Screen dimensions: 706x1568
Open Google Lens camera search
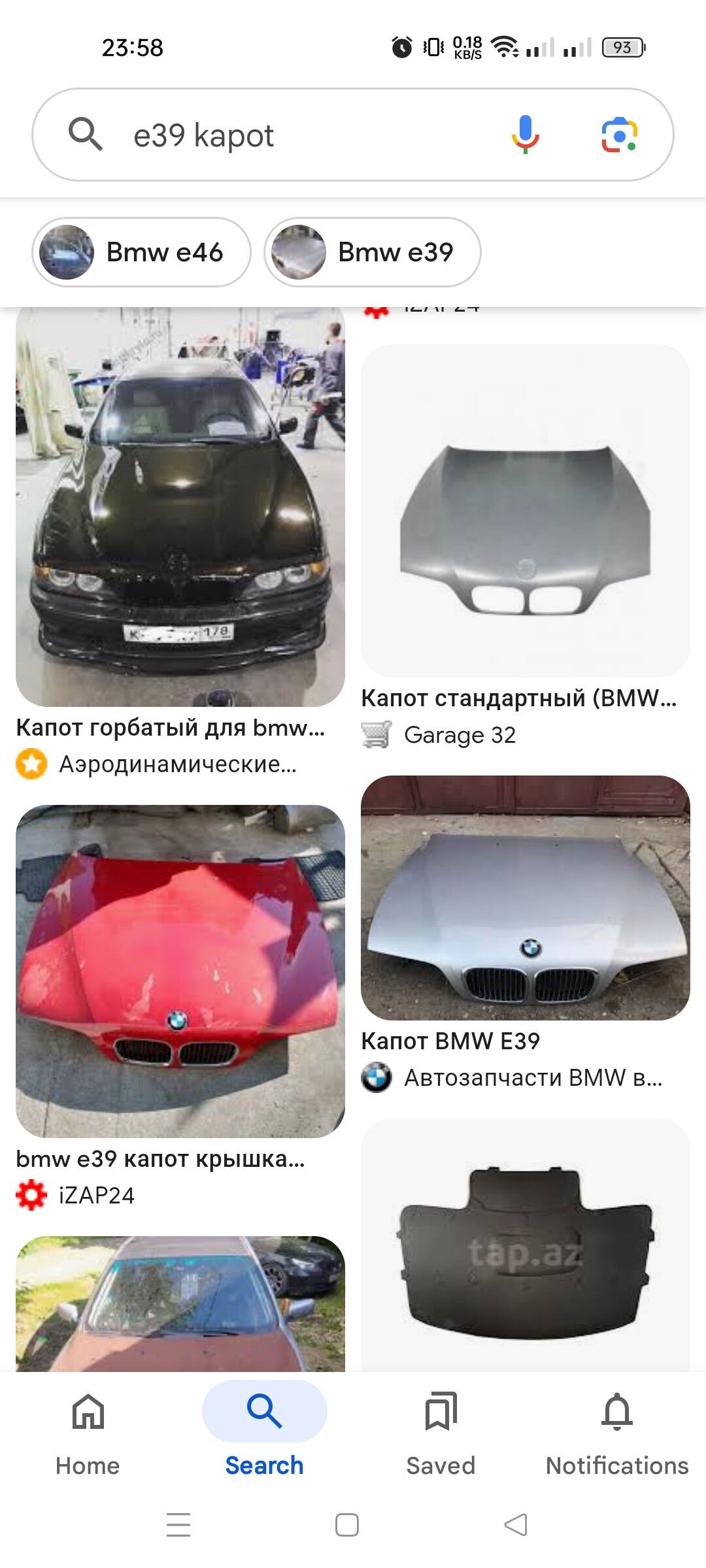coord(619,135)
